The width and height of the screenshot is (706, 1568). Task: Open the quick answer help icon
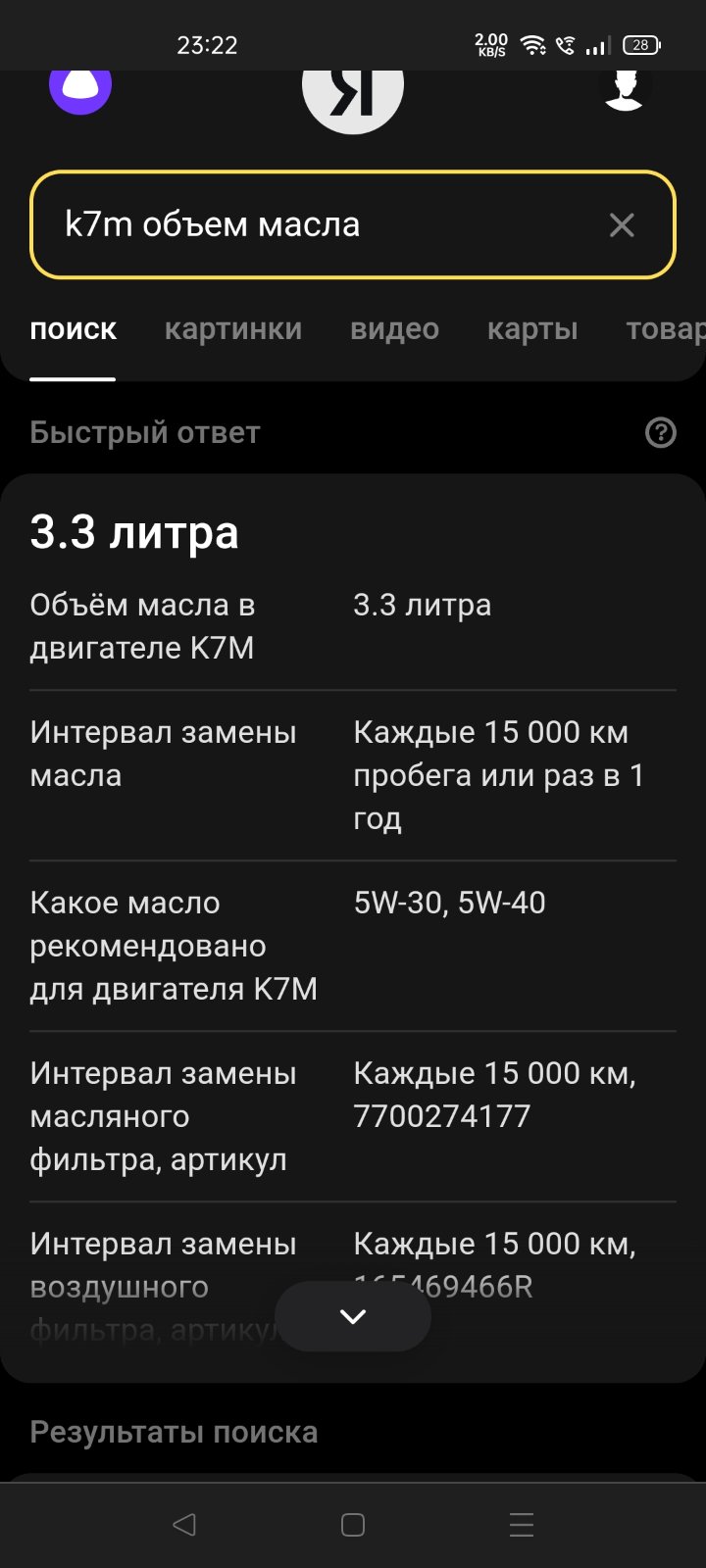point(661,432)
